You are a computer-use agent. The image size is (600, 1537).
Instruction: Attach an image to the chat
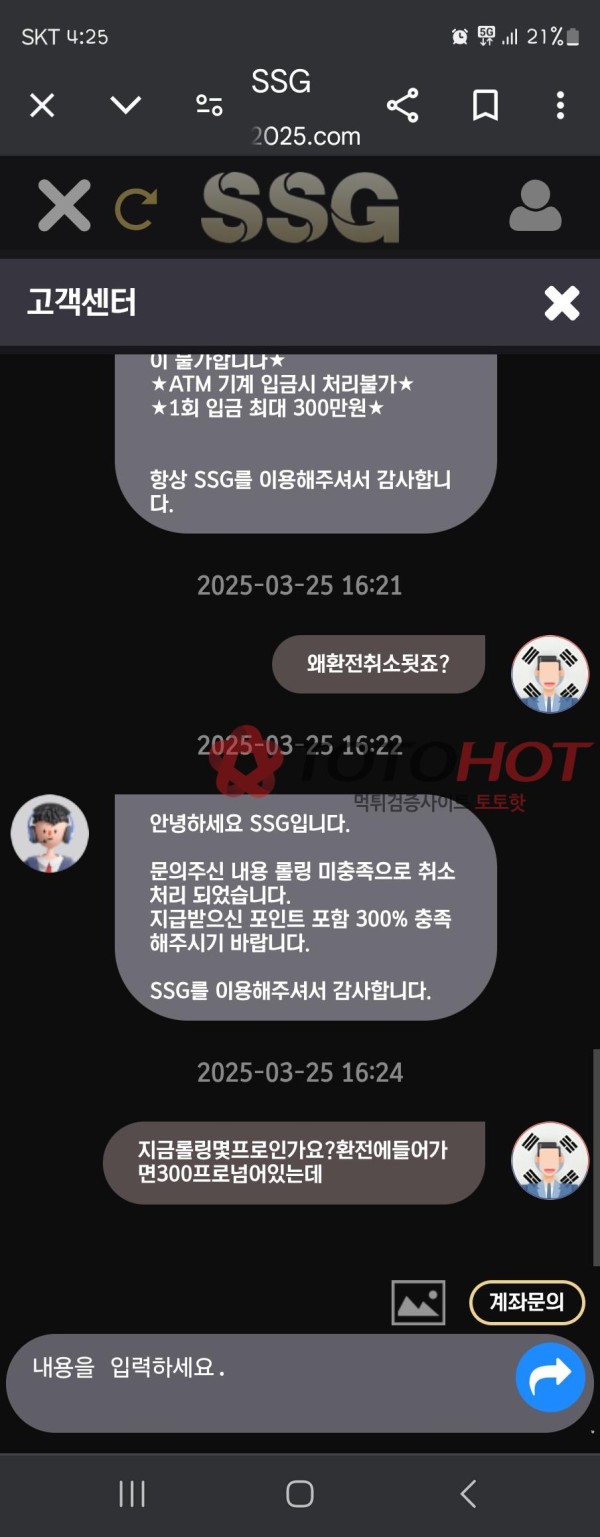[418, 1302]
